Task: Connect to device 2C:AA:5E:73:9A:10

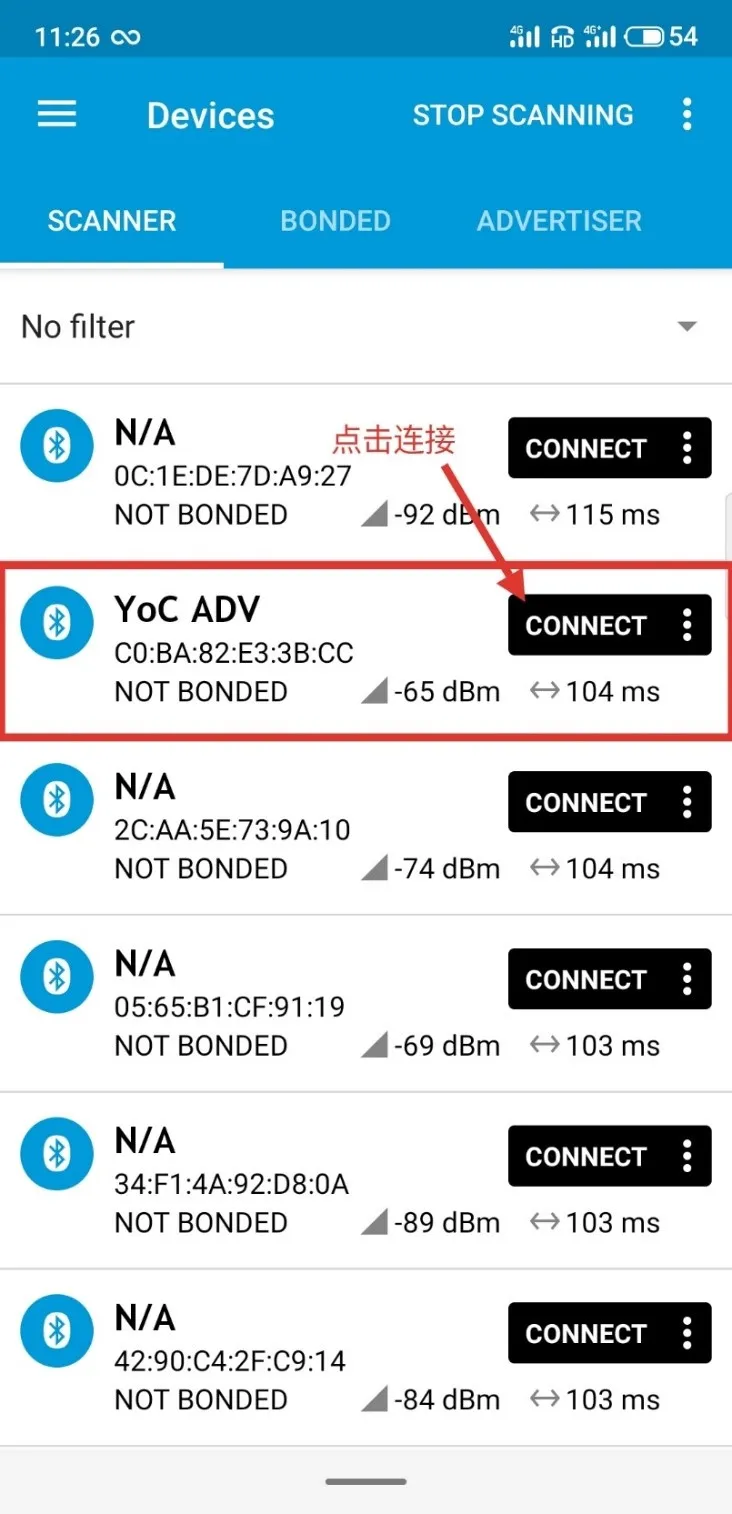Action: (585, 803)
